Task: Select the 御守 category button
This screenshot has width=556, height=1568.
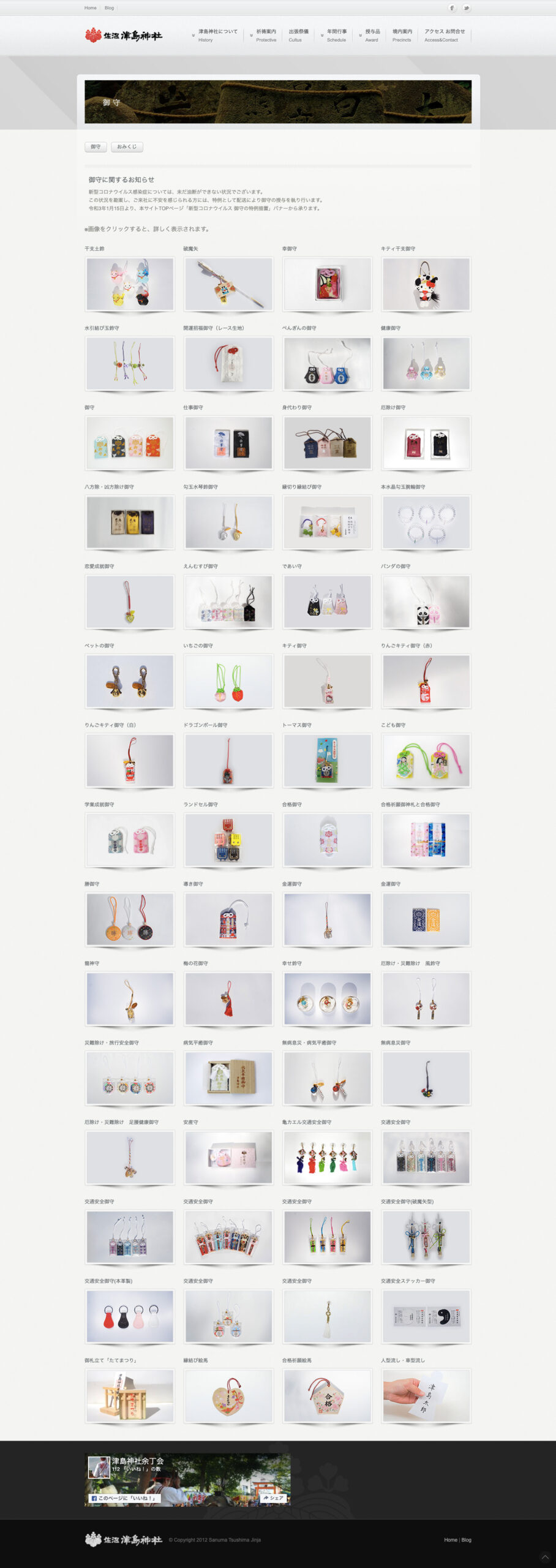Action: 96,147
